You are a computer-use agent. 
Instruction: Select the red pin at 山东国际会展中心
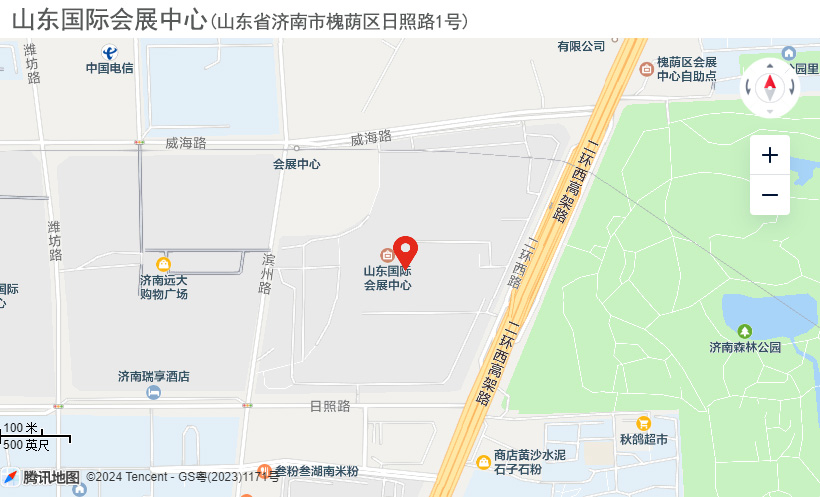pos(405,250)
